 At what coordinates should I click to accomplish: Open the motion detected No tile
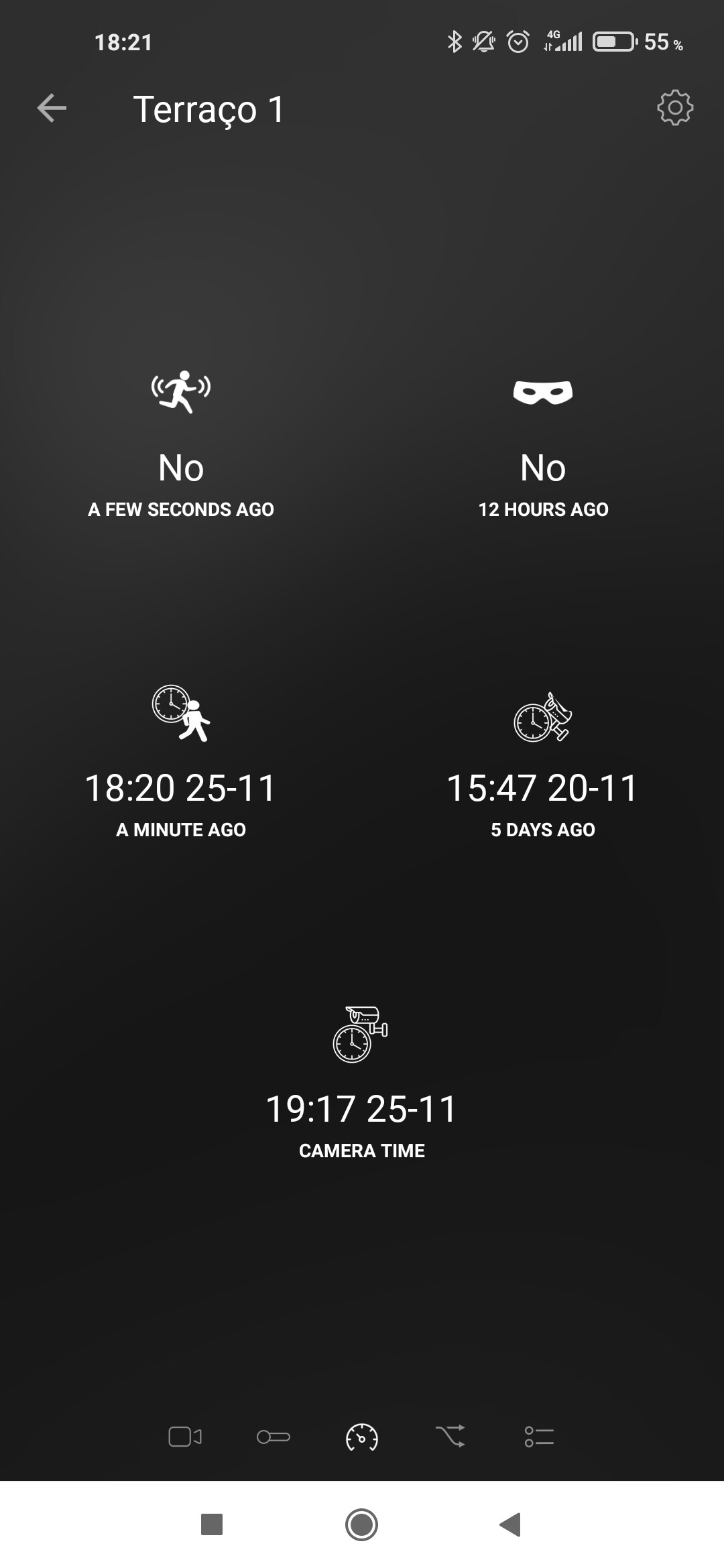point(181,446)
